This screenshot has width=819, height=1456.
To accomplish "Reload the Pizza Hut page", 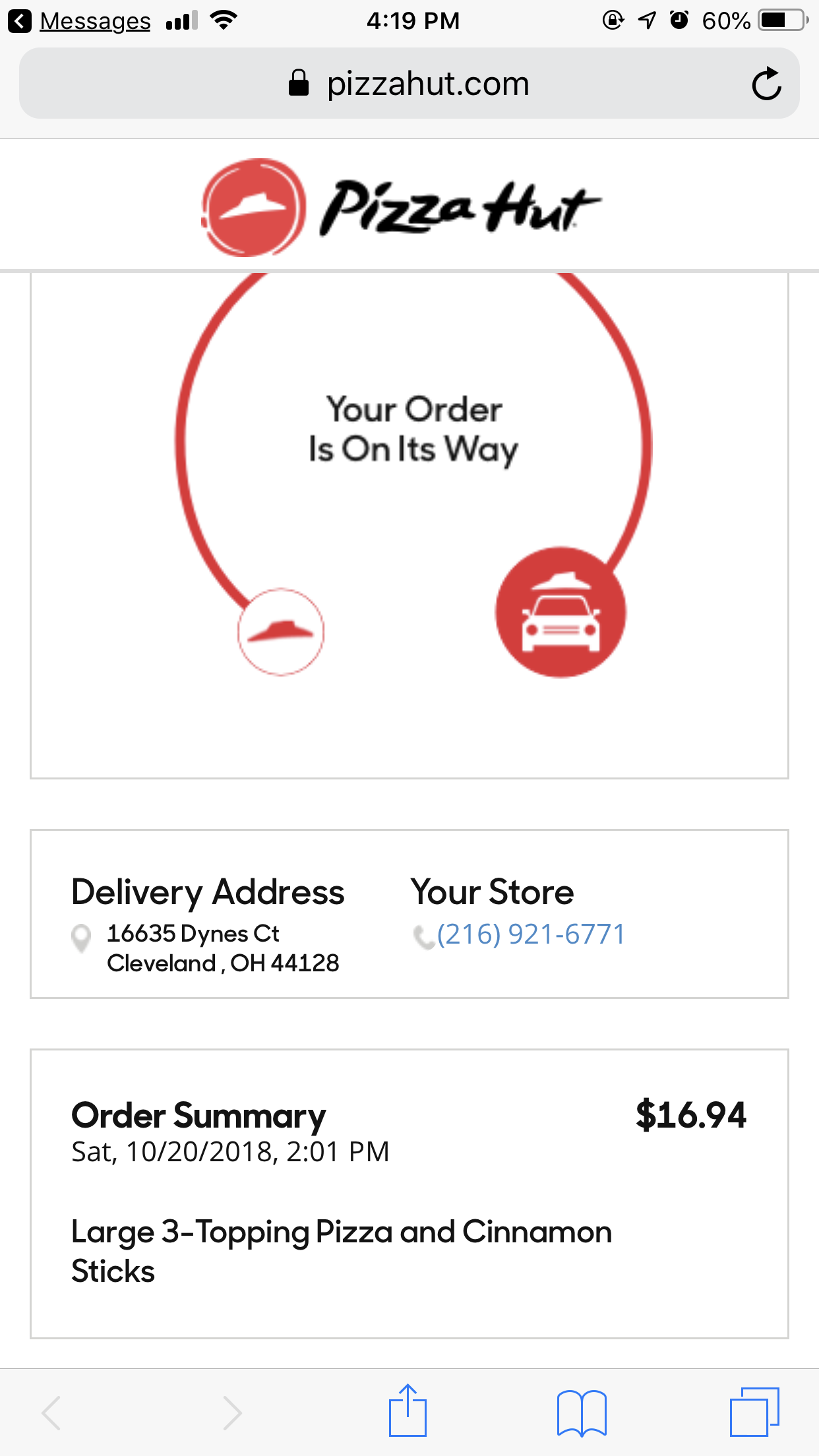I will pos(766,84).
